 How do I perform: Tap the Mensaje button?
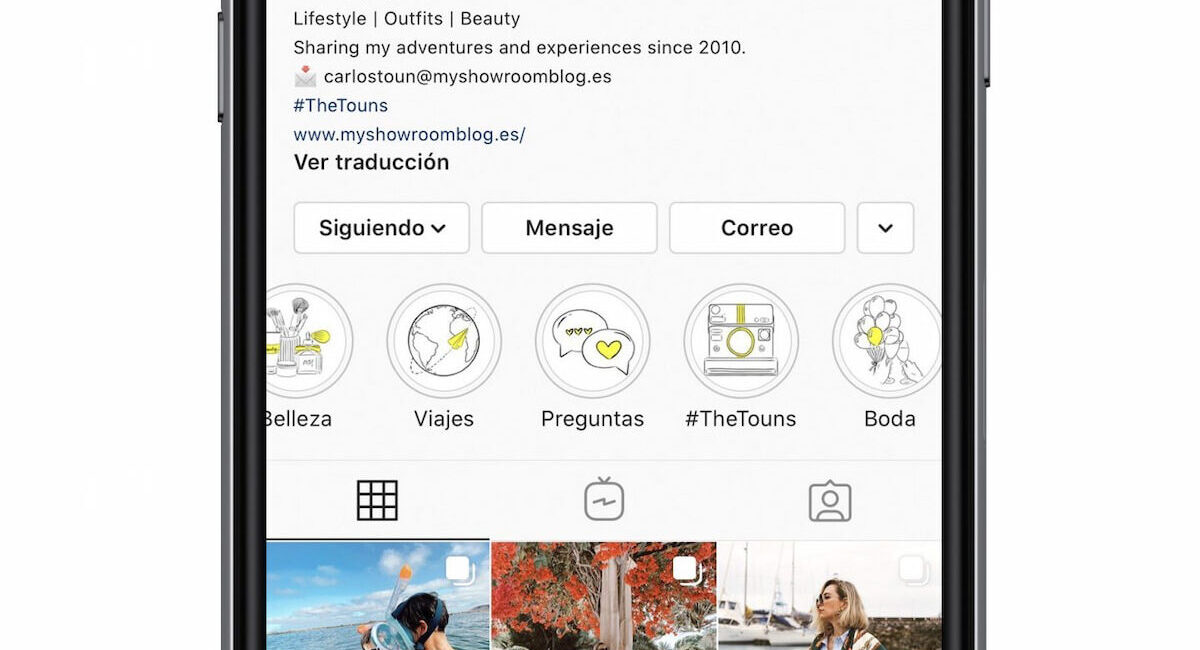click(x=569, y=228)
